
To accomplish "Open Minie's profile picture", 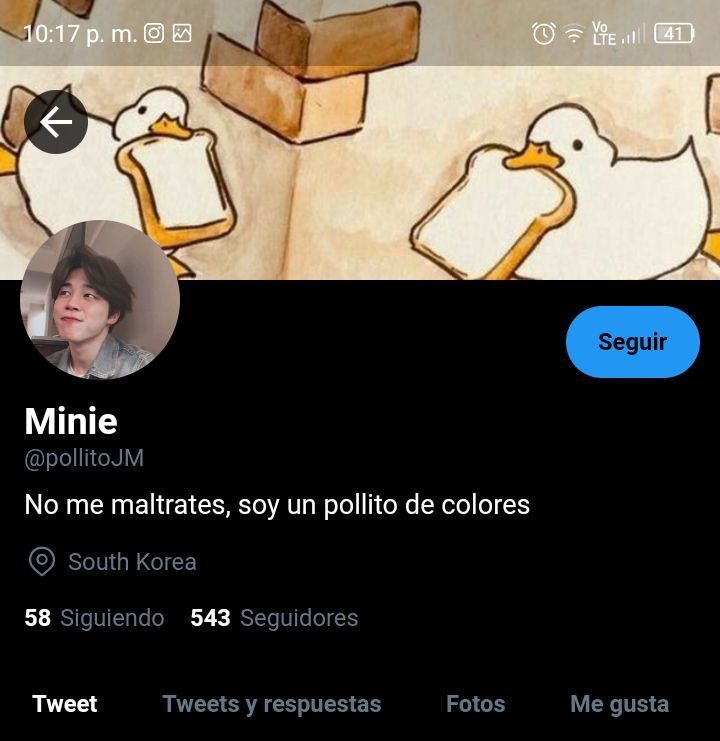I will point(100,300).
